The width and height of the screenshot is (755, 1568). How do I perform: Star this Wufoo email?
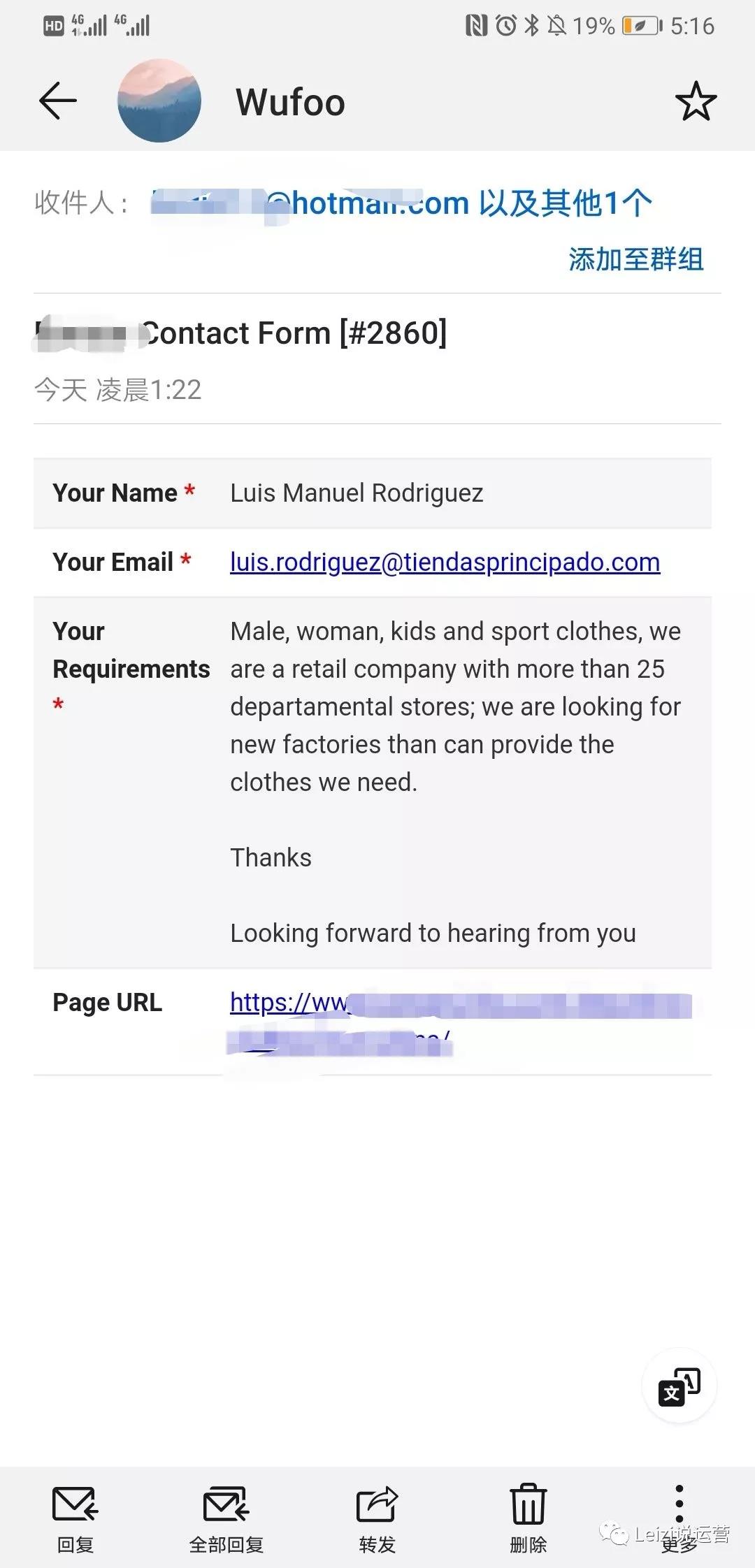696,101
